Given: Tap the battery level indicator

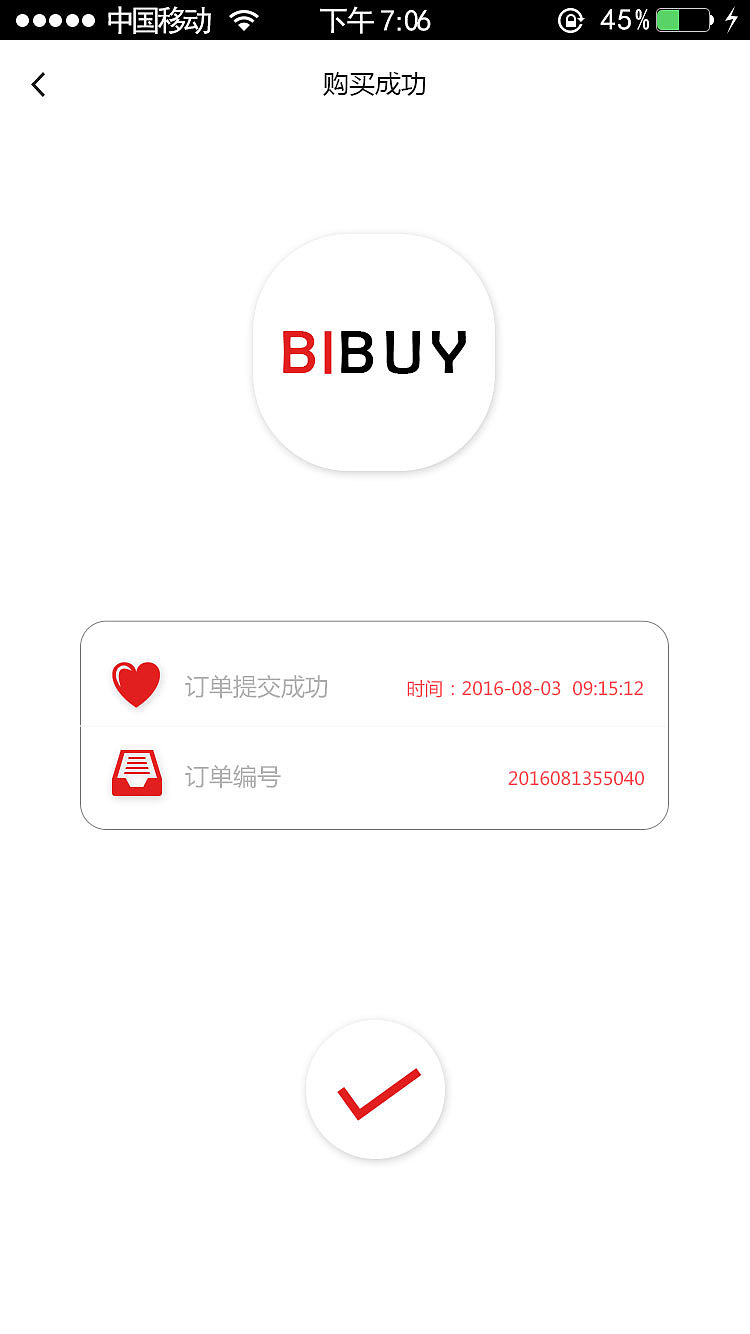Looking at the screenshot, I should (x=686, y=19).
